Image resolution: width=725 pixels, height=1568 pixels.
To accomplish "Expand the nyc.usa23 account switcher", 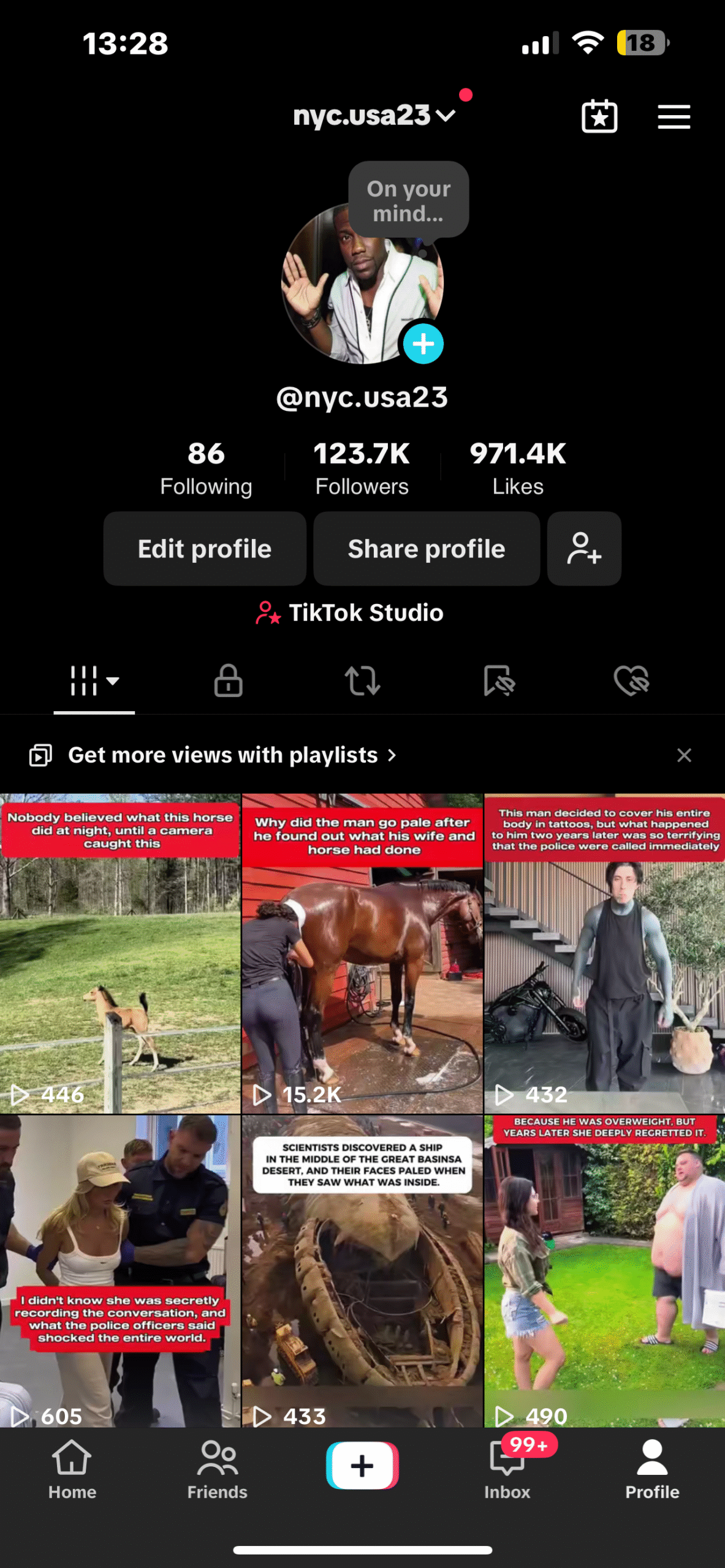I will 374,115.
